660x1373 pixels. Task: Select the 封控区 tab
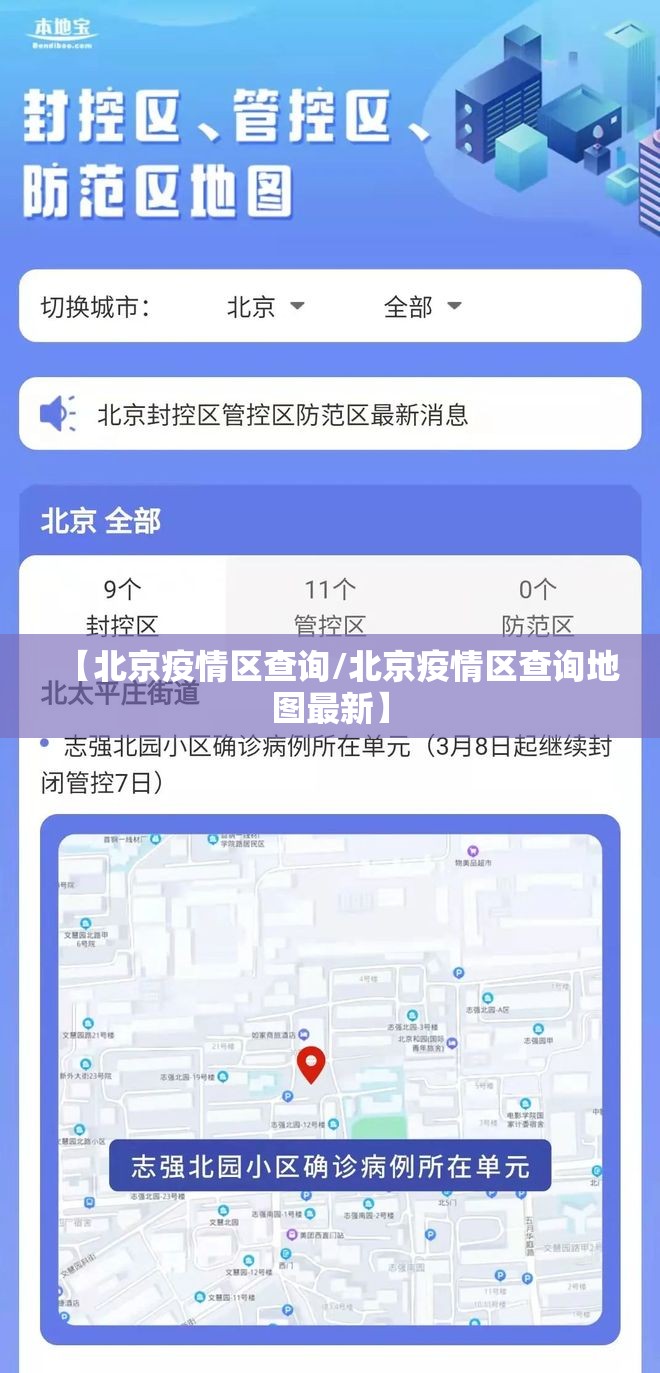point(122,605)
